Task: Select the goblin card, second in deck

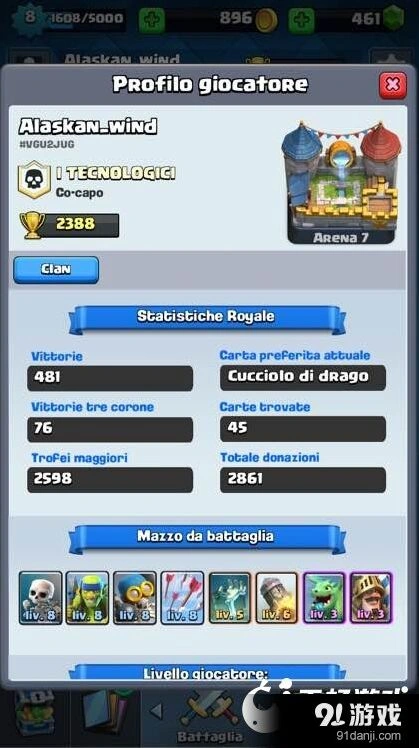Action: tap(87, 598)
